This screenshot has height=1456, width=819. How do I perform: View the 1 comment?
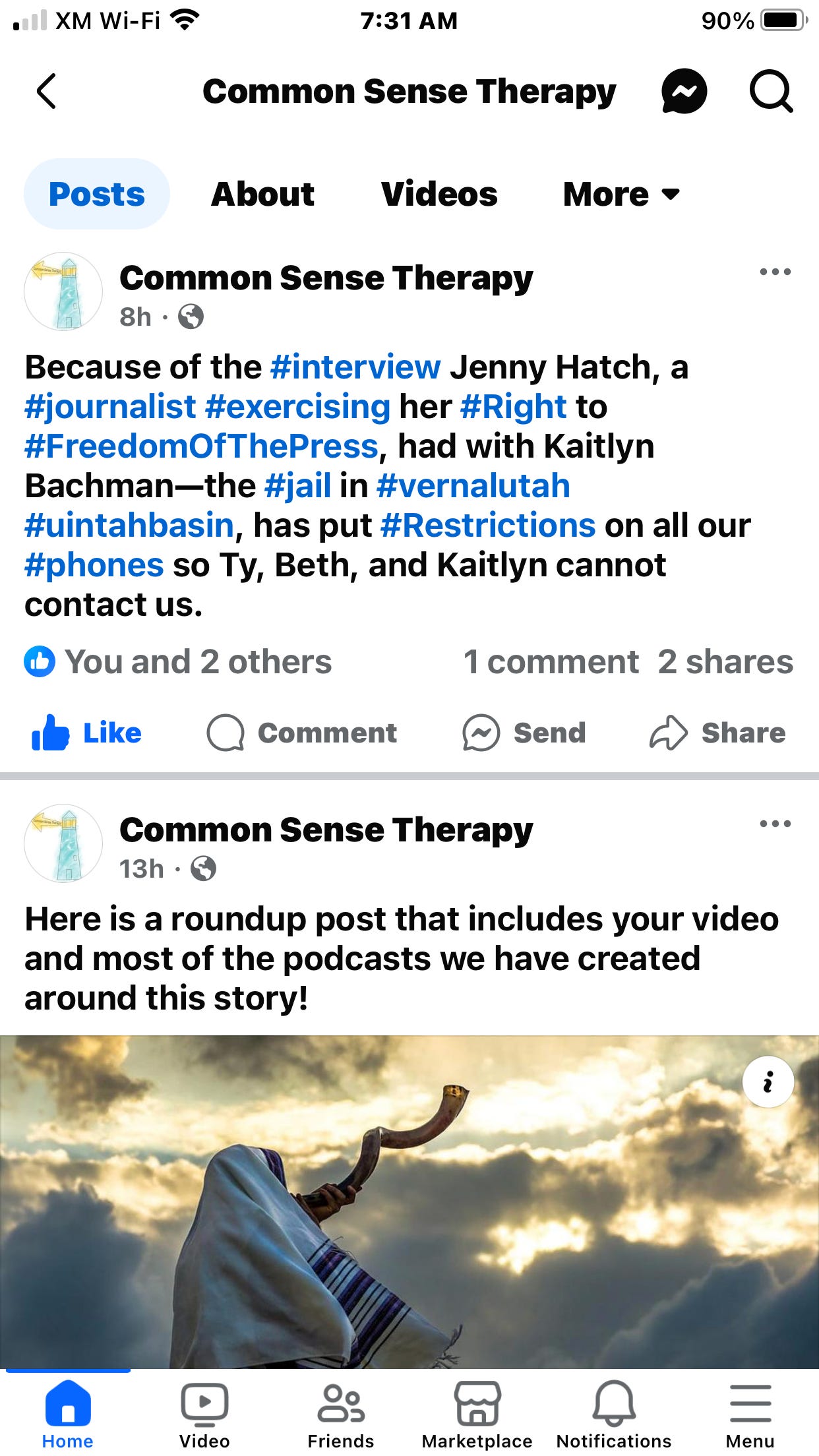tap(551, 661)
